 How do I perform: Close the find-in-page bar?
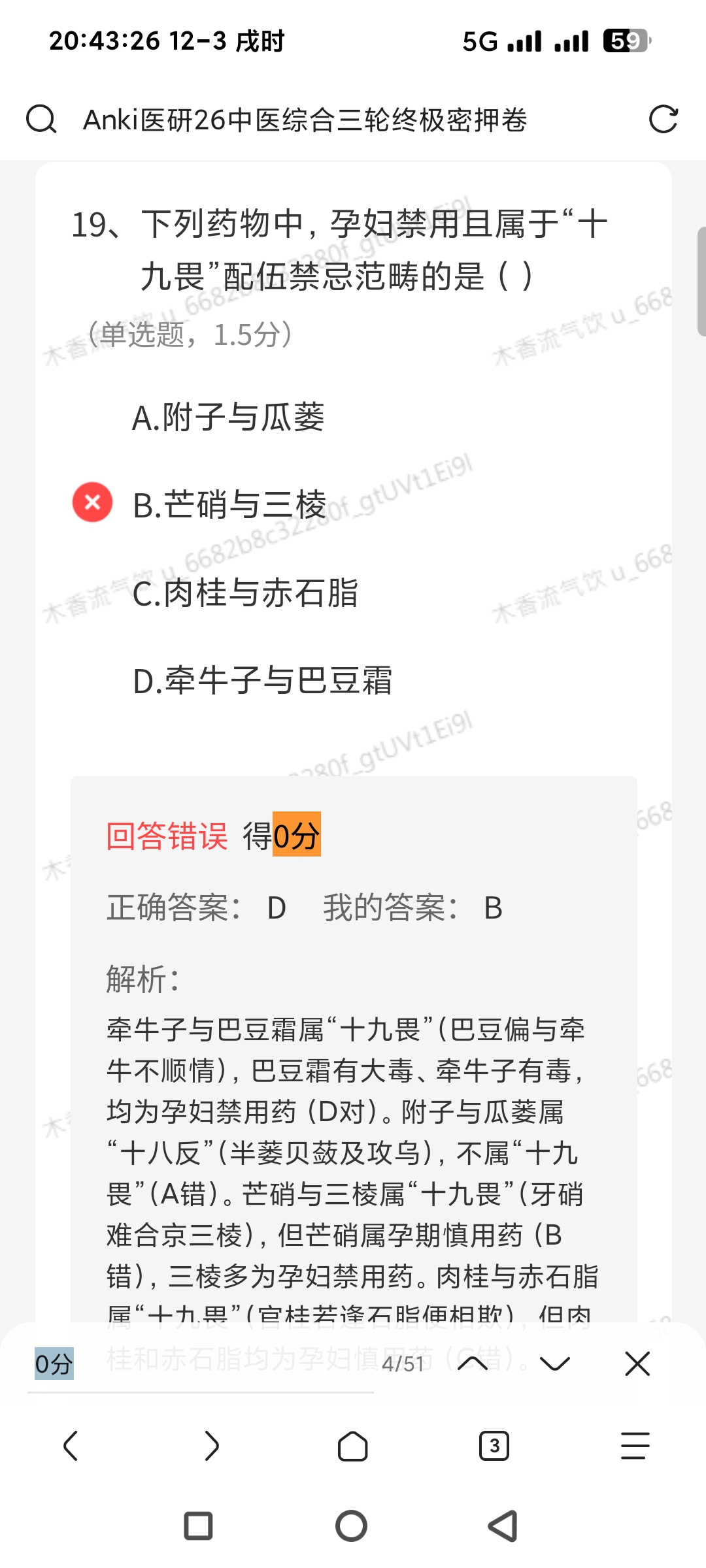tap(637, 1364)
